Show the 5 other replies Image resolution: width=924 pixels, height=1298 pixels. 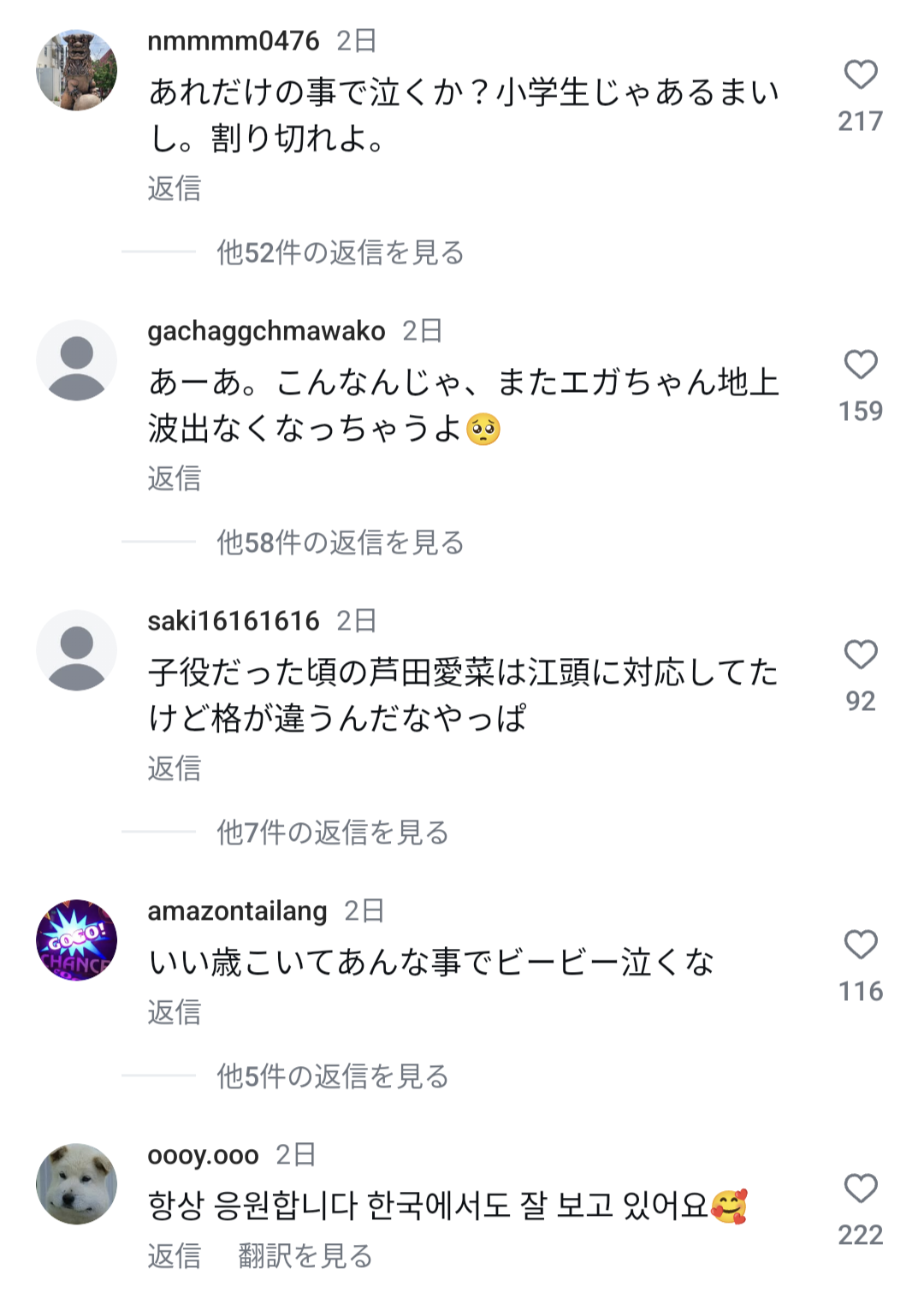[333, 1076]
